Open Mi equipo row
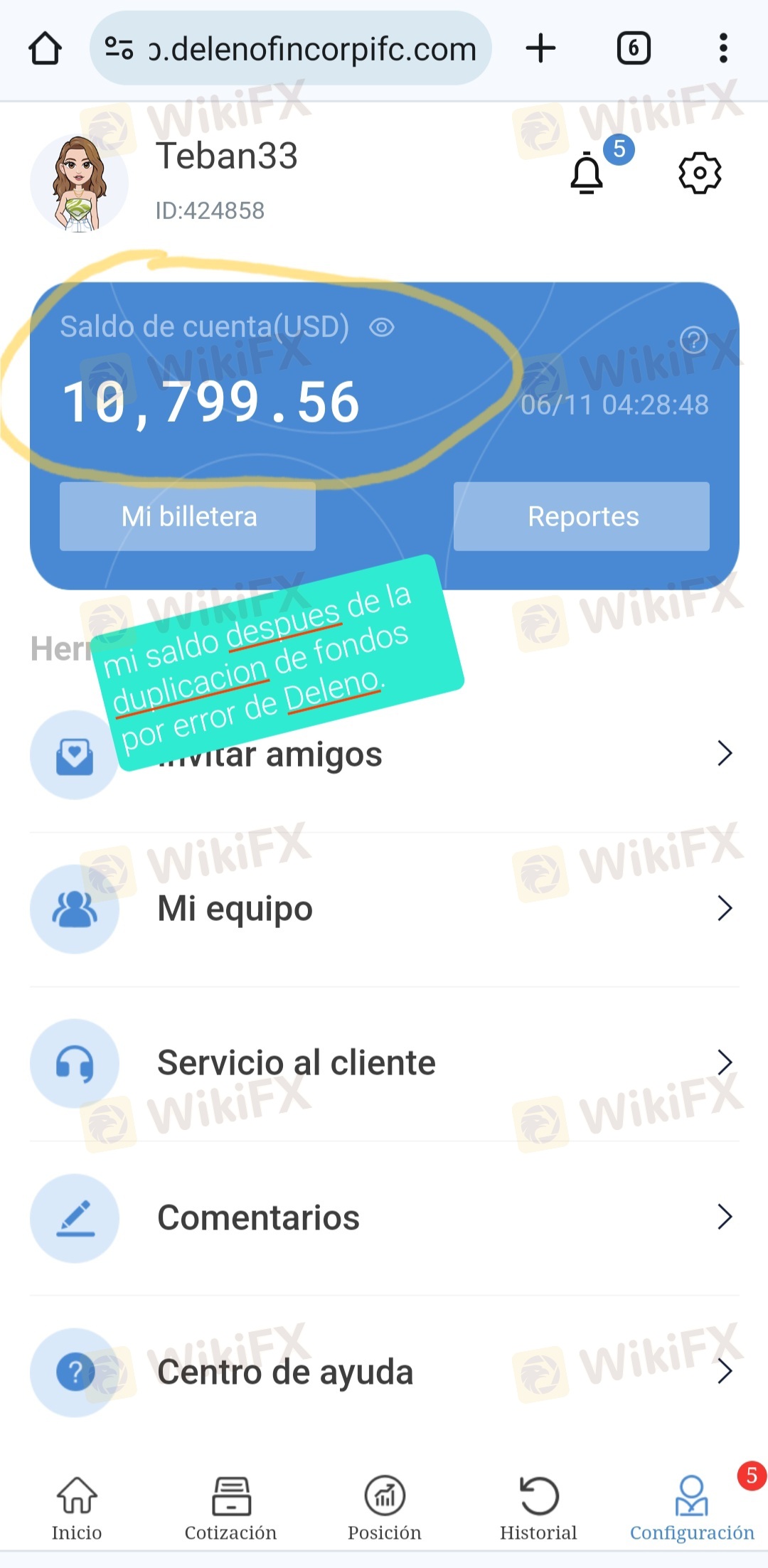Screen dimensions: 768x1568 [384, 909]
